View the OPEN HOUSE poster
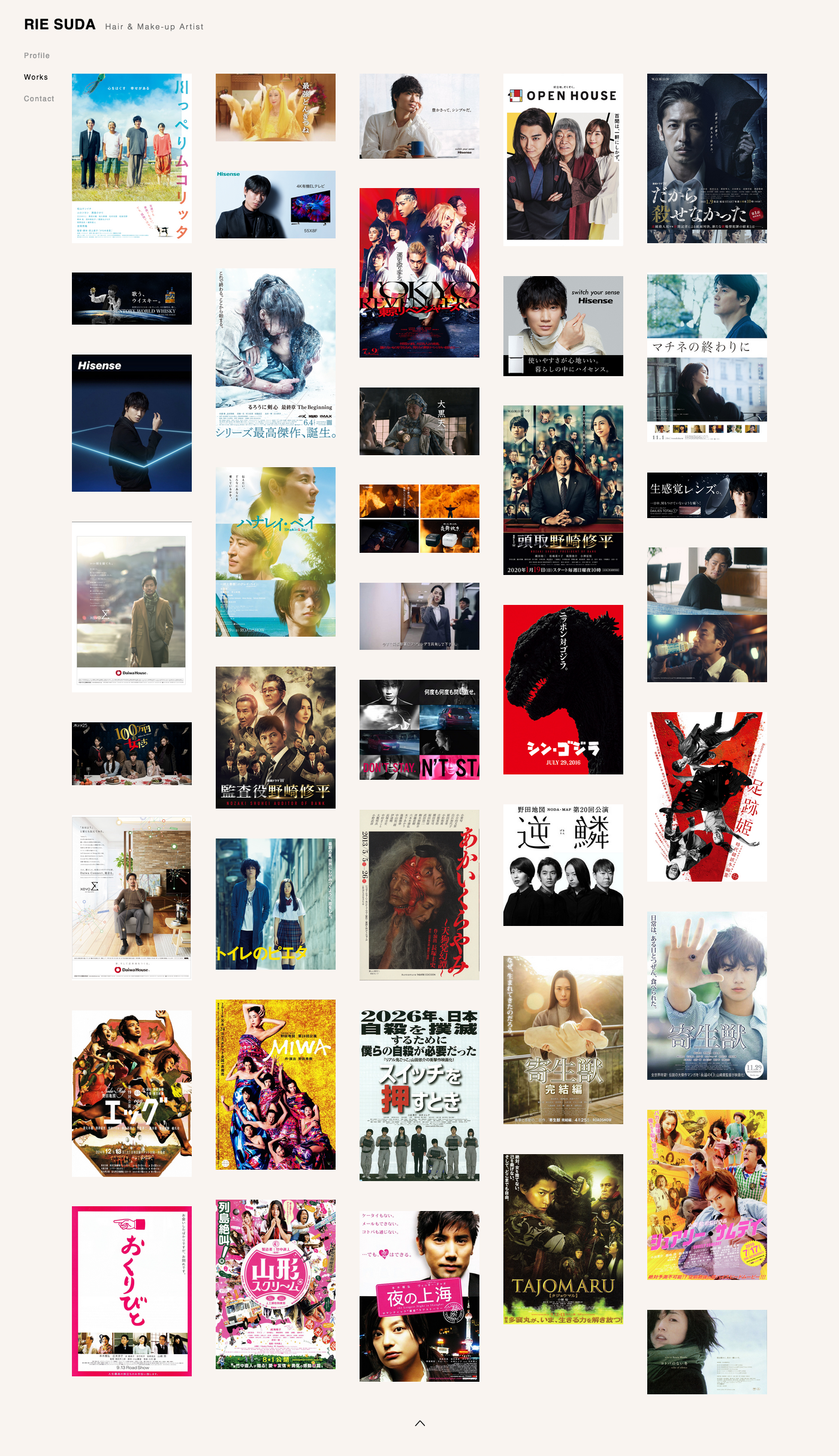This screenshot has width=839, height=1456. (563, 159)
